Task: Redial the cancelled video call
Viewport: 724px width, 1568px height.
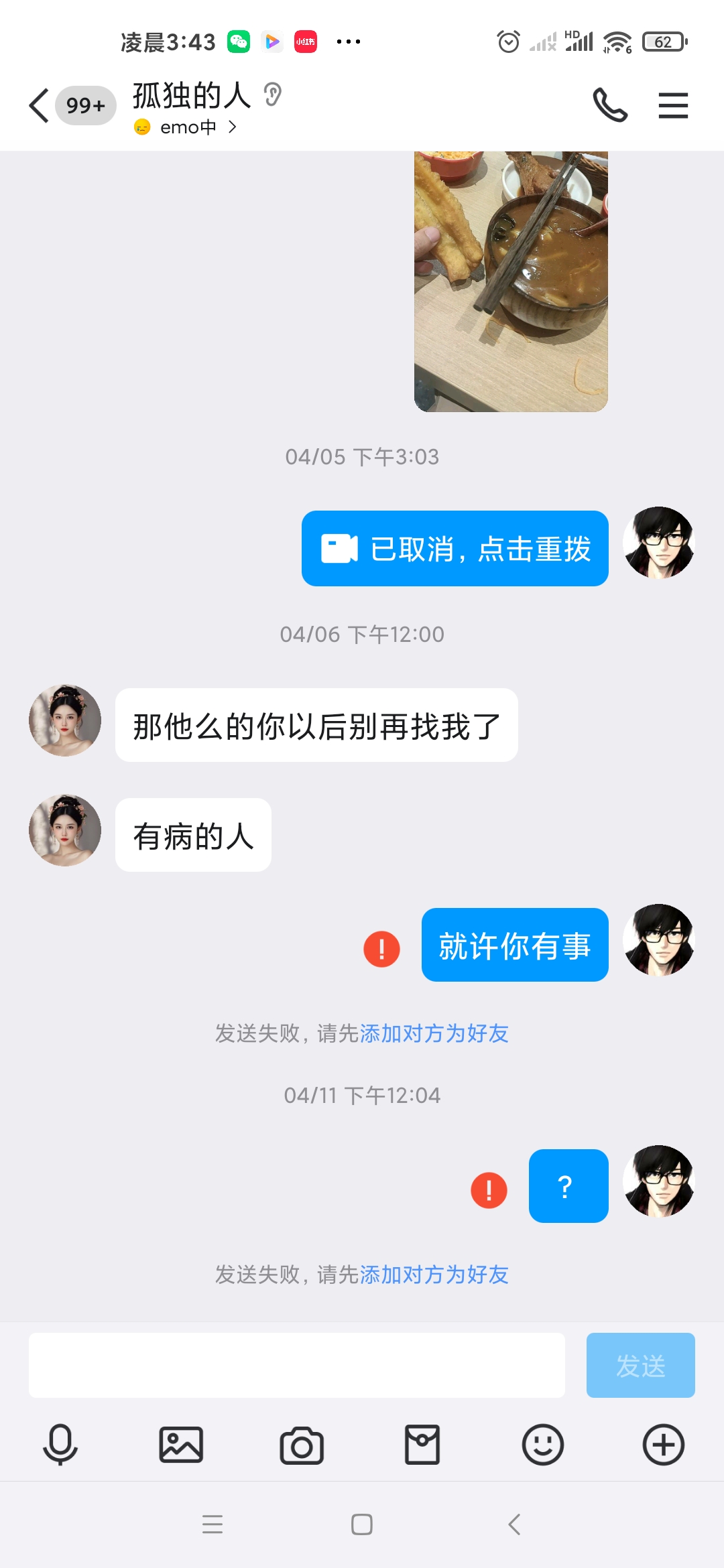Action: (x=455, y=549)
